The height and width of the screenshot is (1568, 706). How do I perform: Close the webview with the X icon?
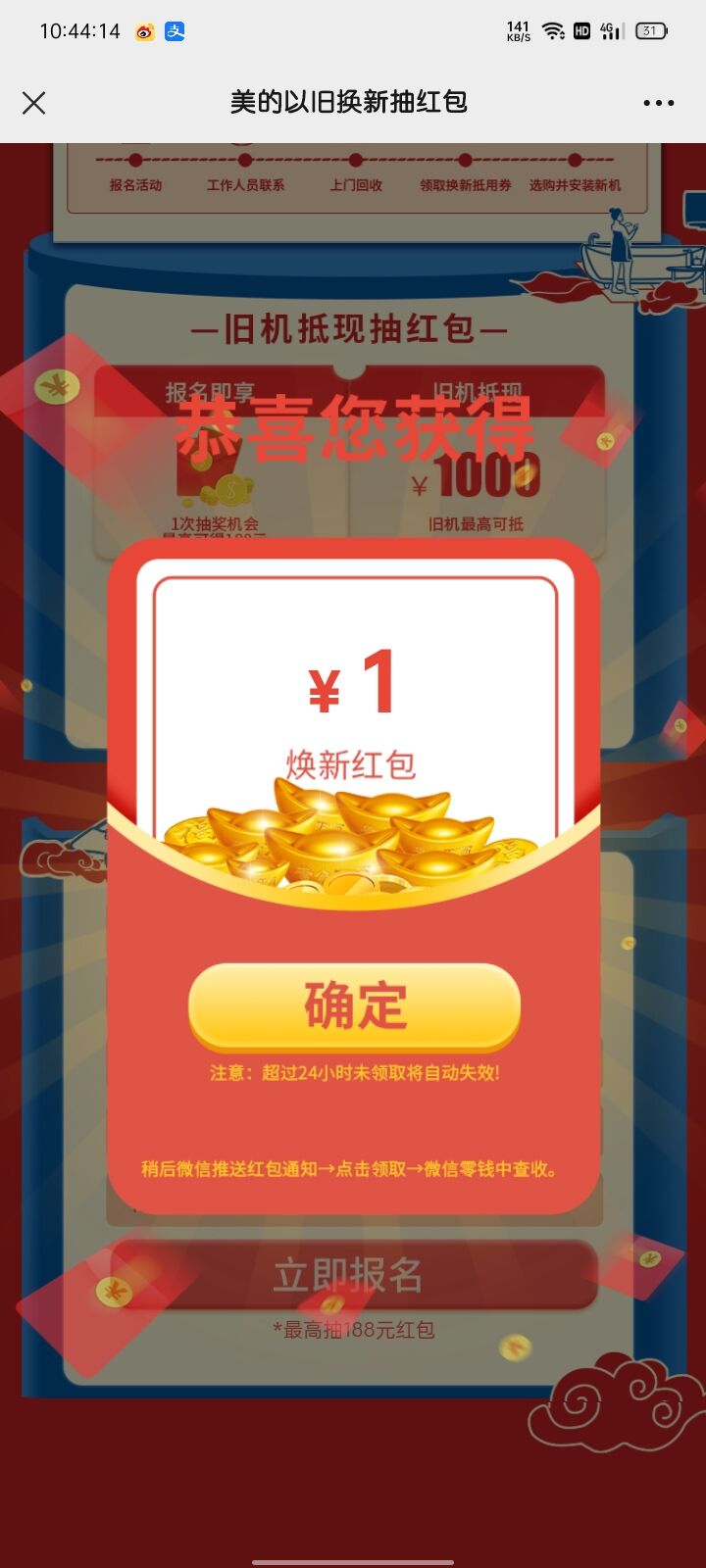click(x=34, y=103)
